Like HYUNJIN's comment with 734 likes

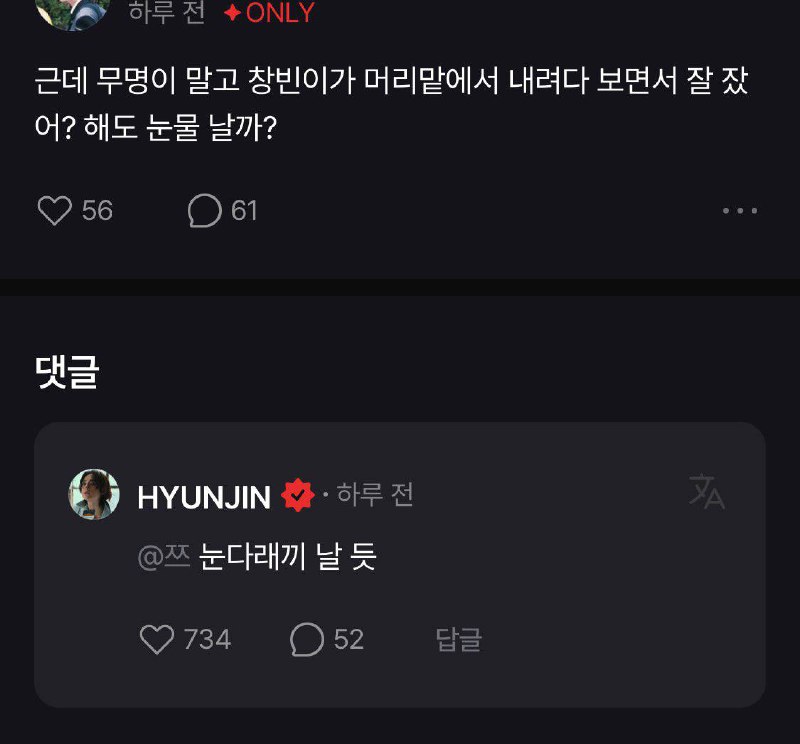tap(157, 639)
